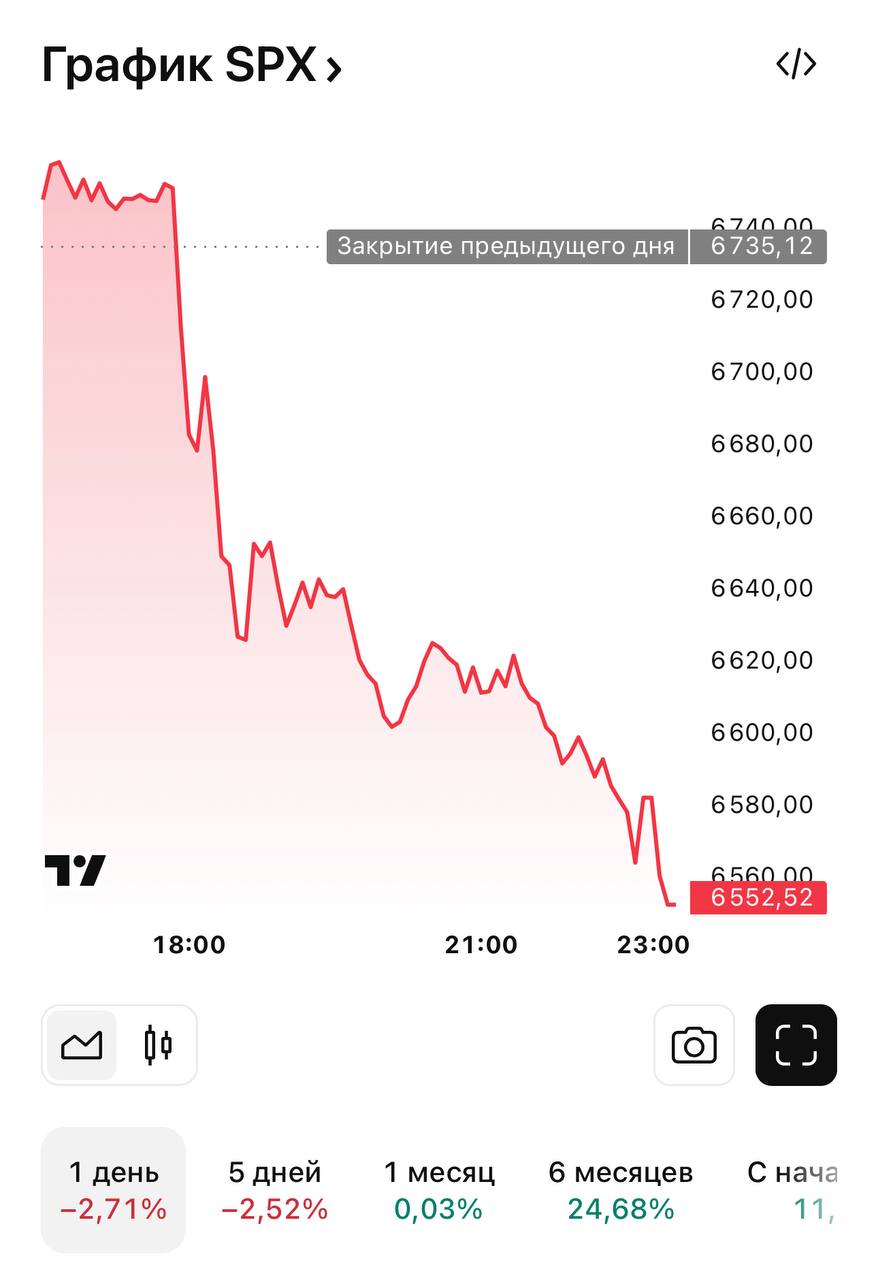
Task: Open the full SPX chart page
Action: click(x=191, y=67)
